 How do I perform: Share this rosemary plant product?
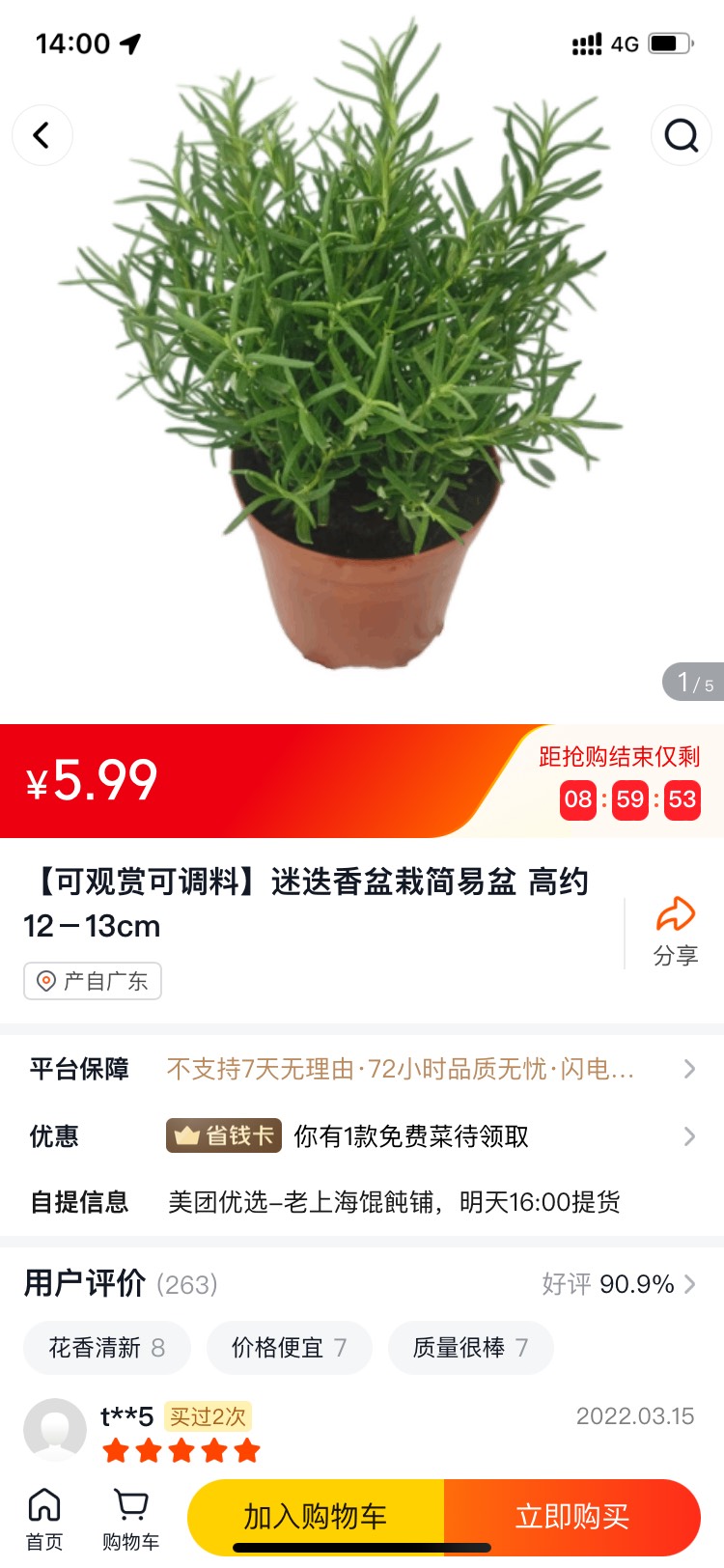coord(675,931)
